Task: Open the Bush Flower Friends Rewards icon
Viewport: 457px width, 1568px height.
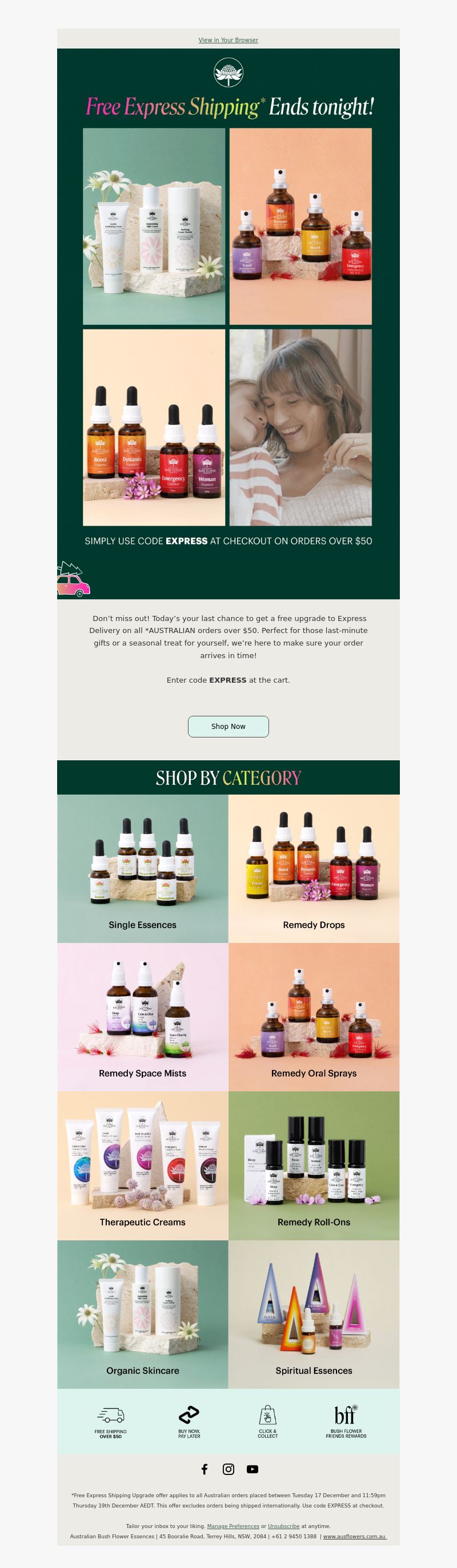Action: pos(346,1421)
